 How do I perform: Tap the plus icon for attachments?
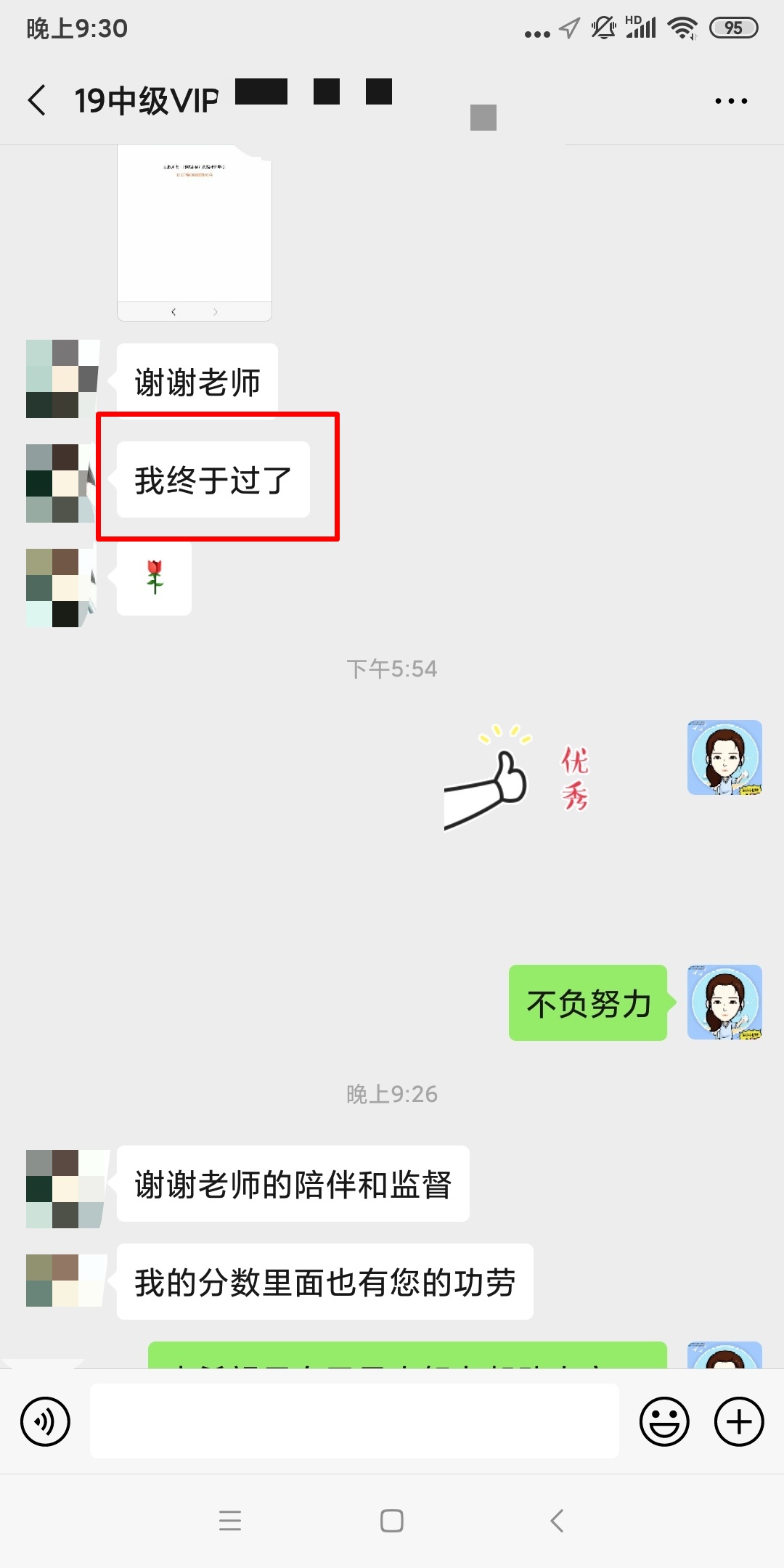pos(738,1421)
